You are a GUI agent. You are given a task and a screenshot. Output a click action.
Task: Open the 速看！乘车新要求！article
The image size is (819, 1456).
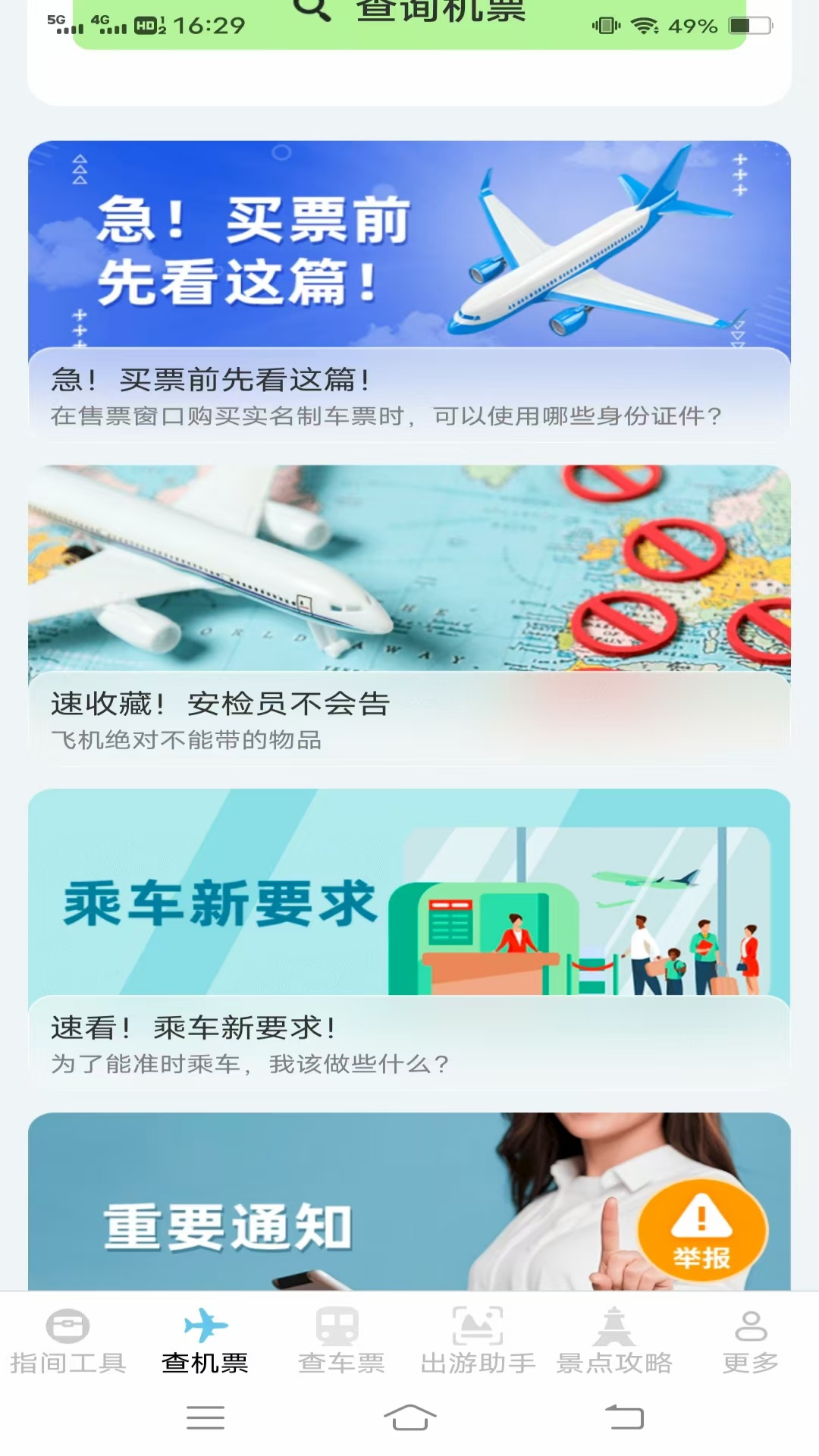coord(409,1028)
